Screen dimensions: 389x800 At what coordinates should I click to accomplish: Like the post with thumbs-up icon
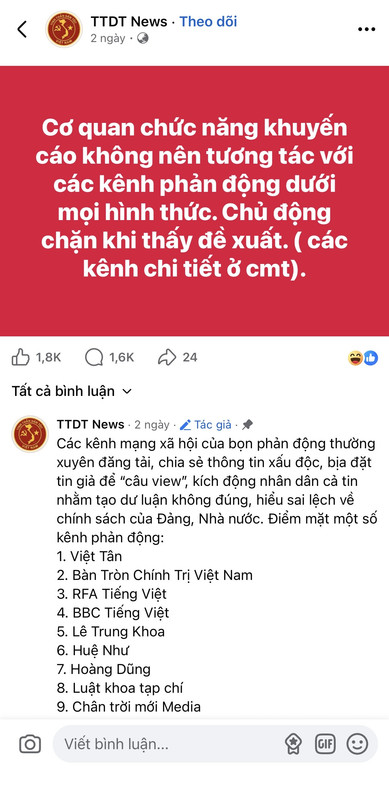pyautogui.click(x=20, y=358)
